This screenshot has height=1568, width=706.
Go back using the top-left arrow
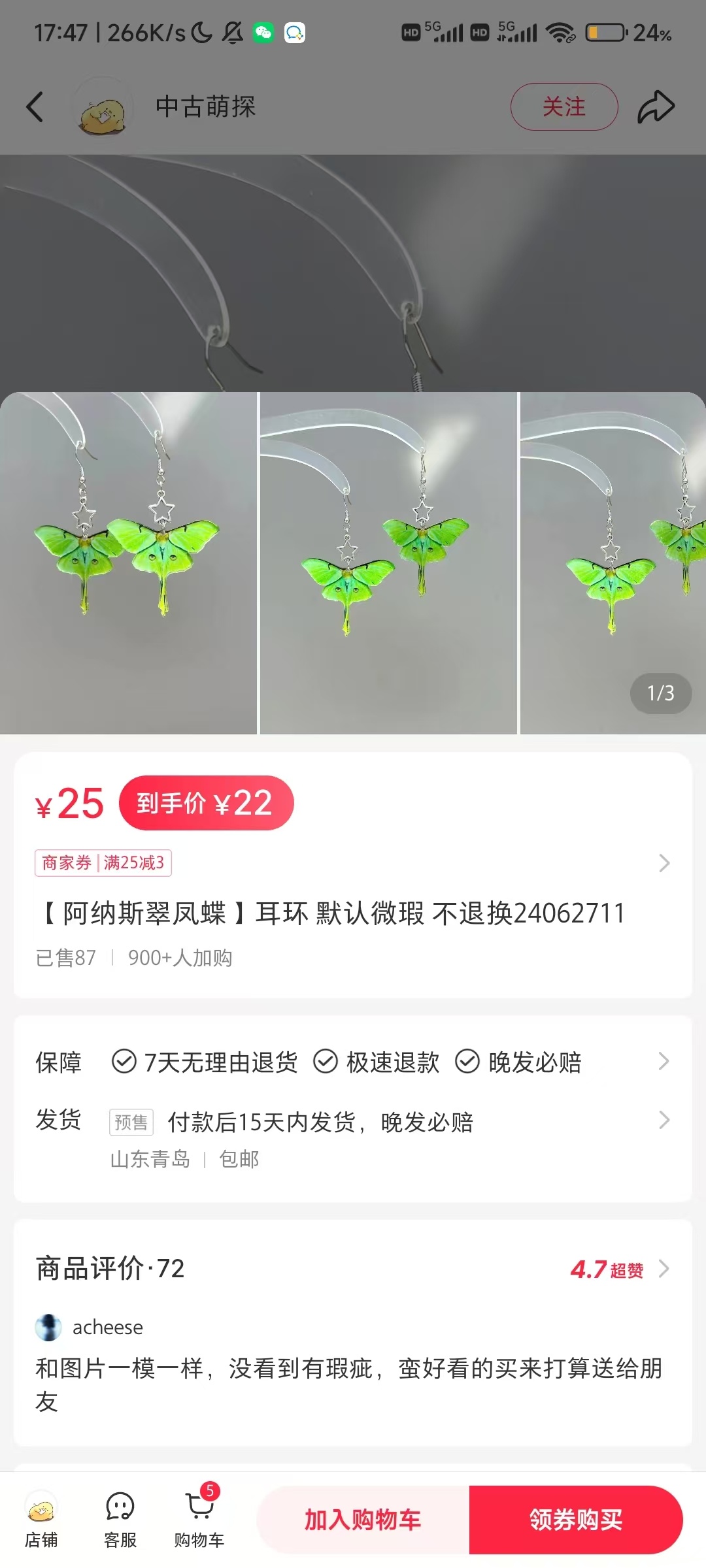(35, 107)
